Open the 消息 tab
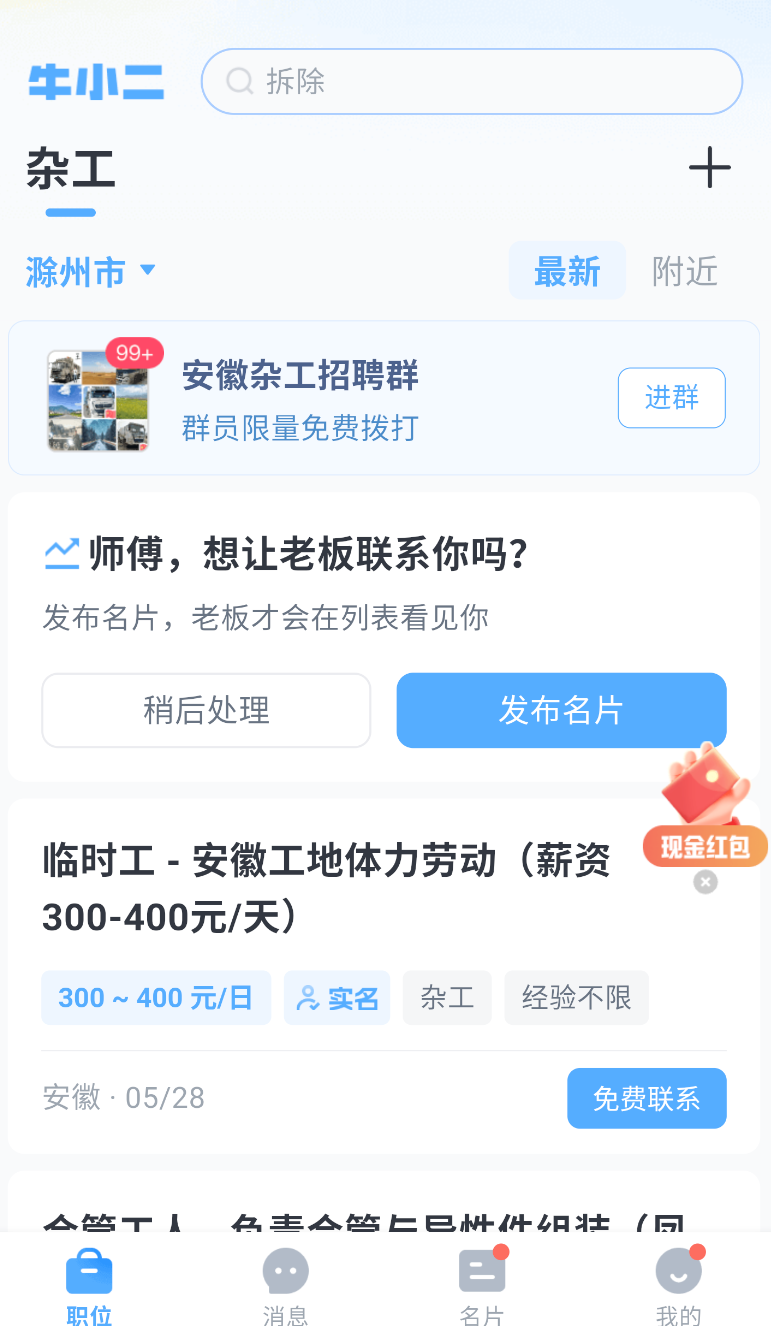This screenshot has width=771, height=1326. tap(285, 1287)
